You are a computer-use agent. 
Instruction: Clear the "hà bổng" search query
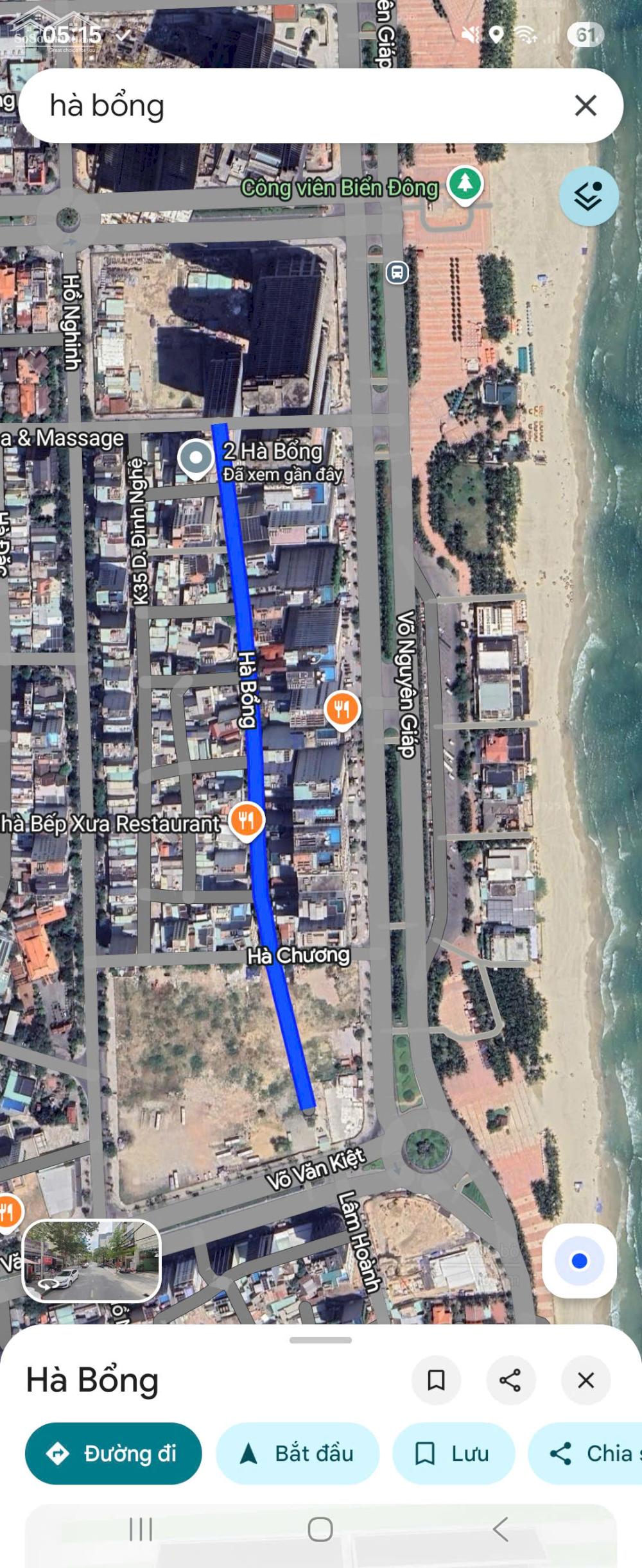click(585, 105)
